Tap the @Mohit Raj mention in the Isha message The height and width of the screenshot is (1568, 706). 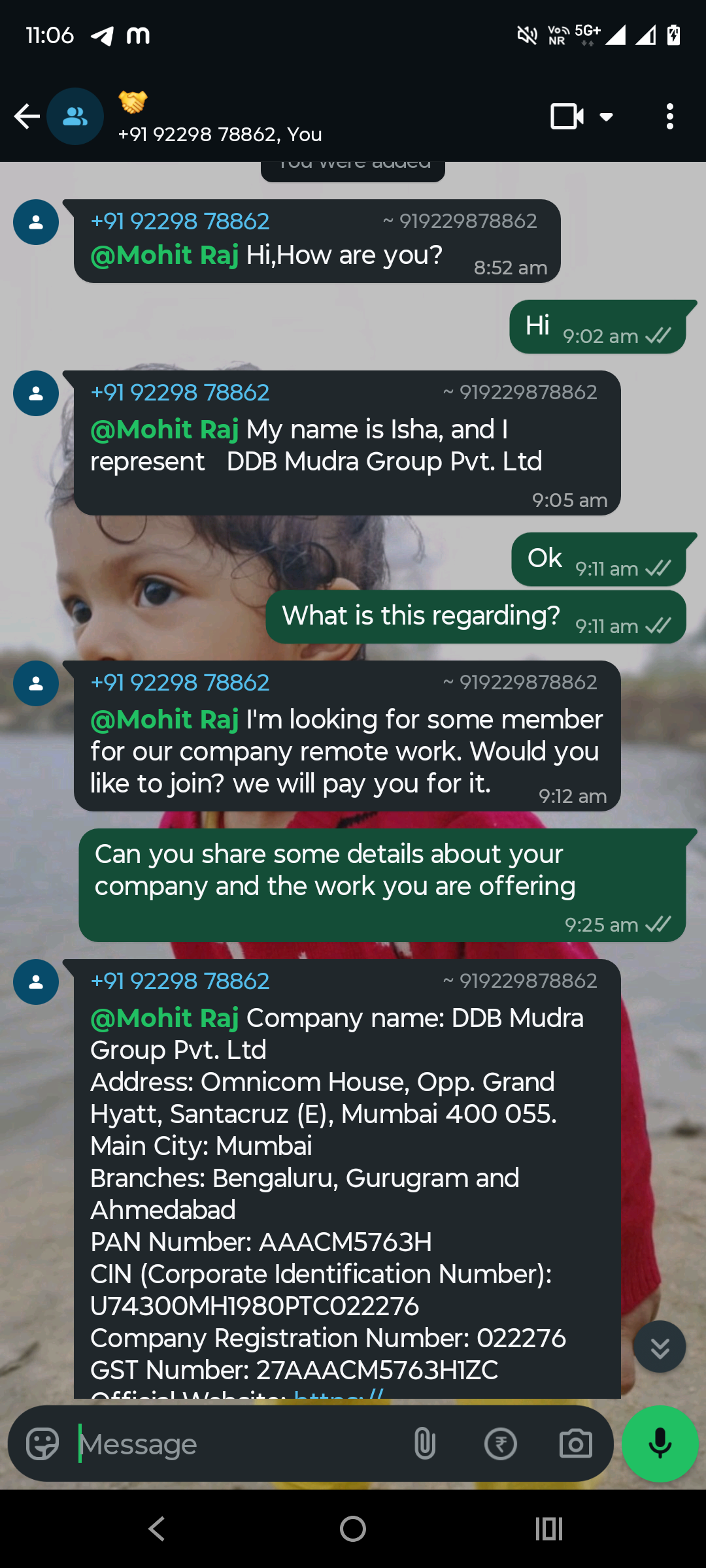point(165,430)
